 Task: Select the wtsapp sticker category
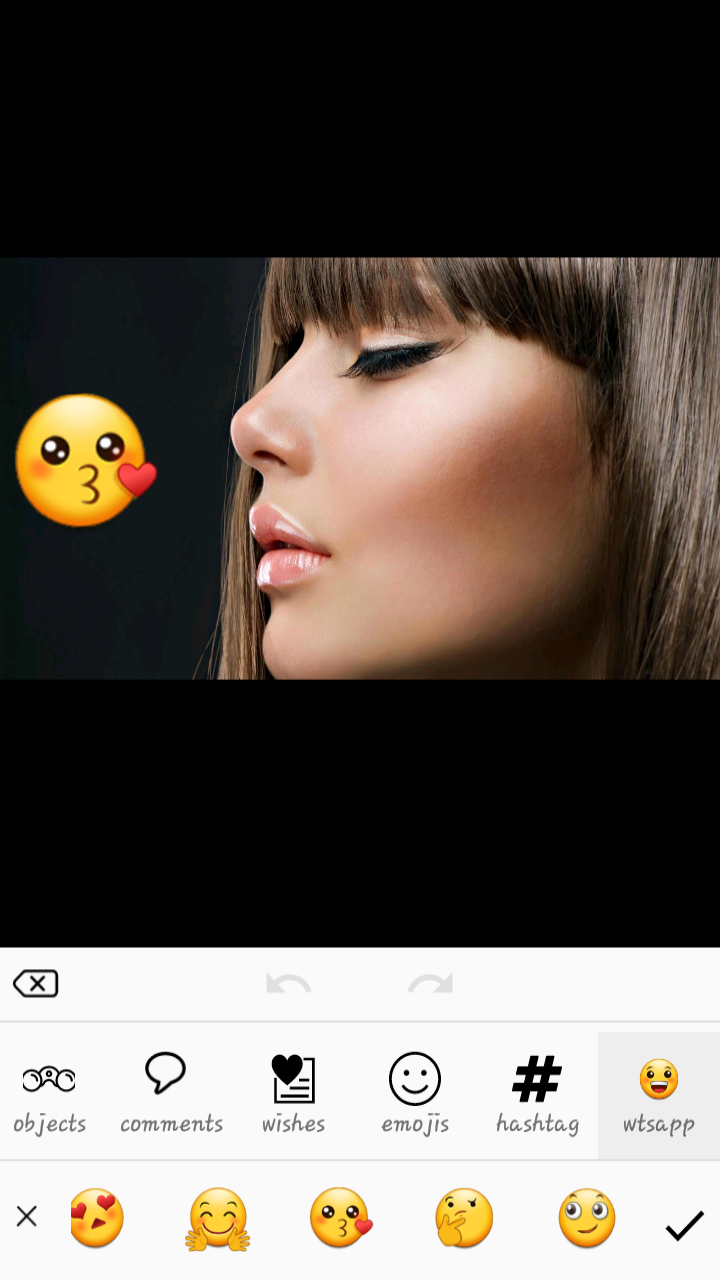pyautogui.click(x=659, y=1097)
